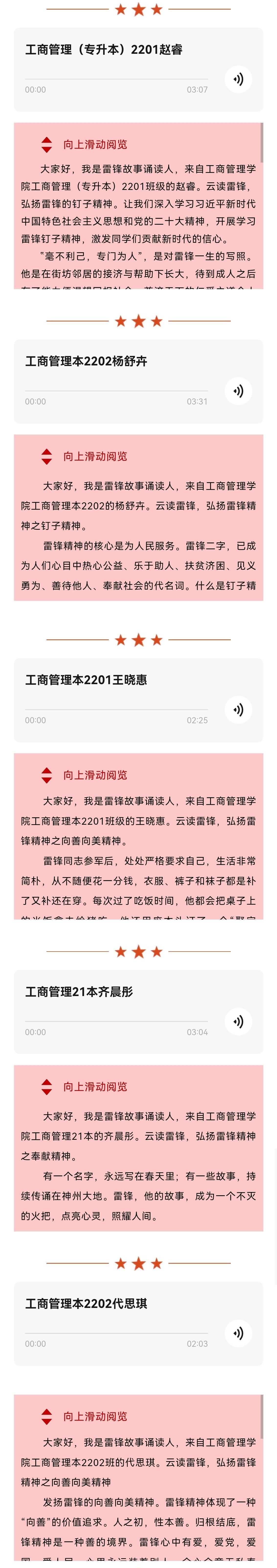This screenshot has width=277, height=1568.
Task: Seek within 王晓惠's audio progress bar
Action: 116,709
